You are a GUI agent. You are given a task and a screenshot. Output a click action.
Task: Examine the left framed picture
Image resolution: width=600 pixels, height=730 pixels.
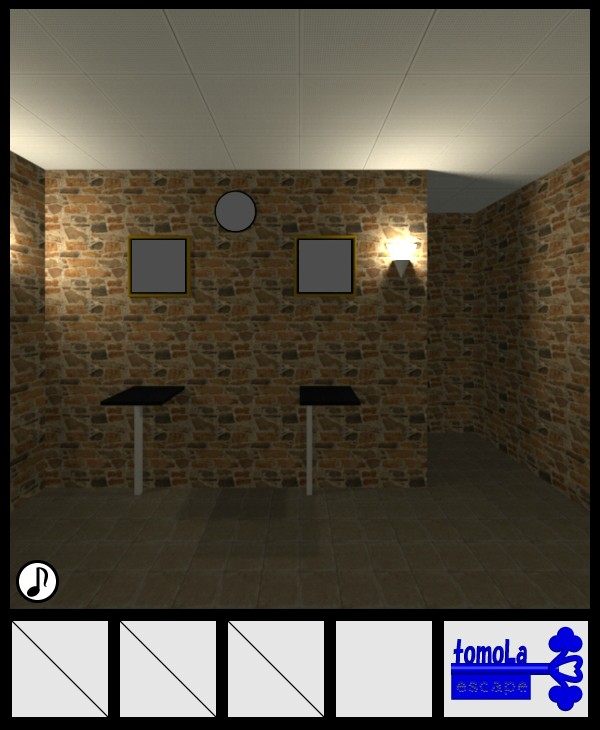click(x=158, y=266)
